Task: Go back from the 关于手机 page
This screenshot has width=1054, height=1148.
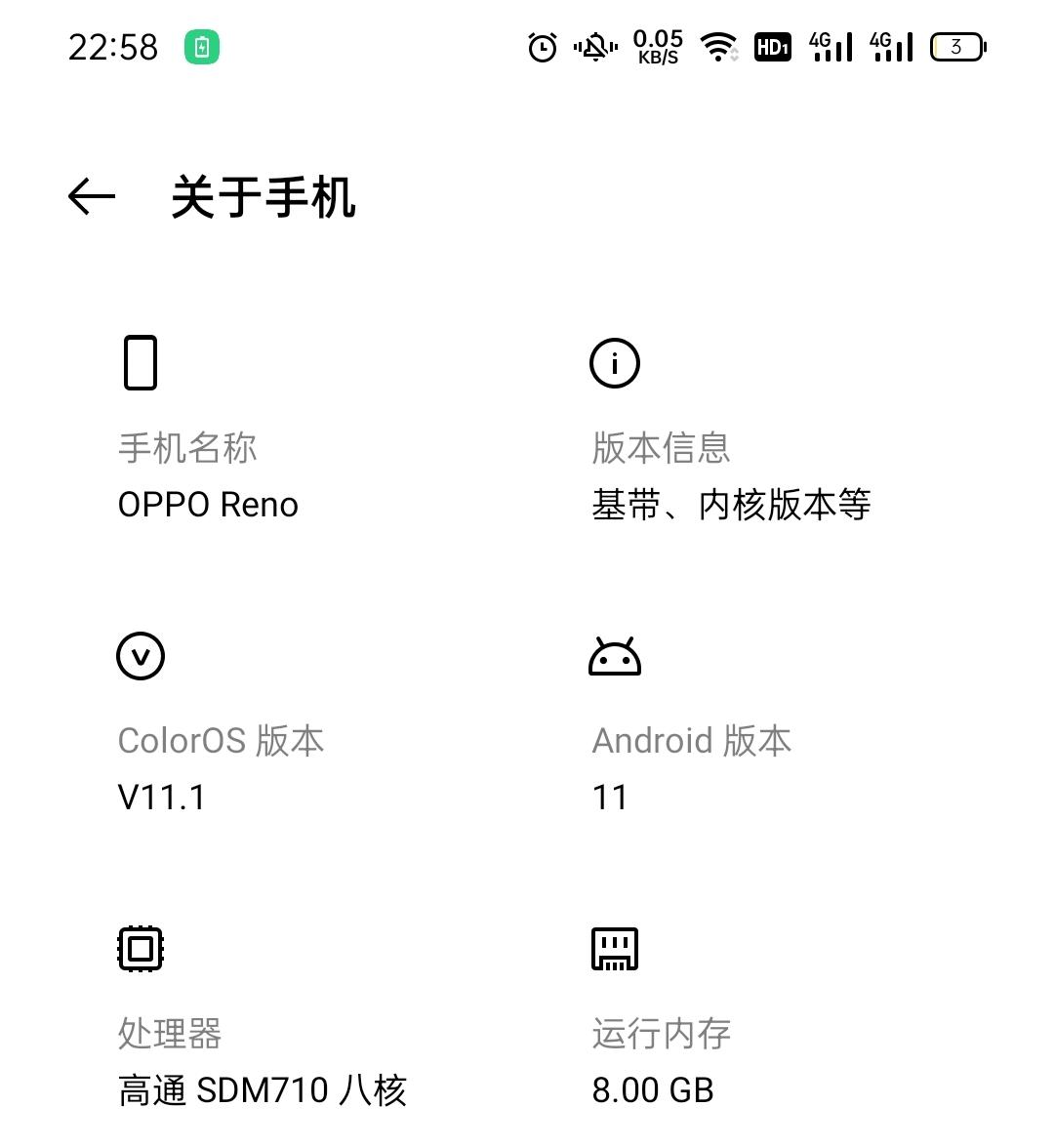Action: (x=92, y=197)
